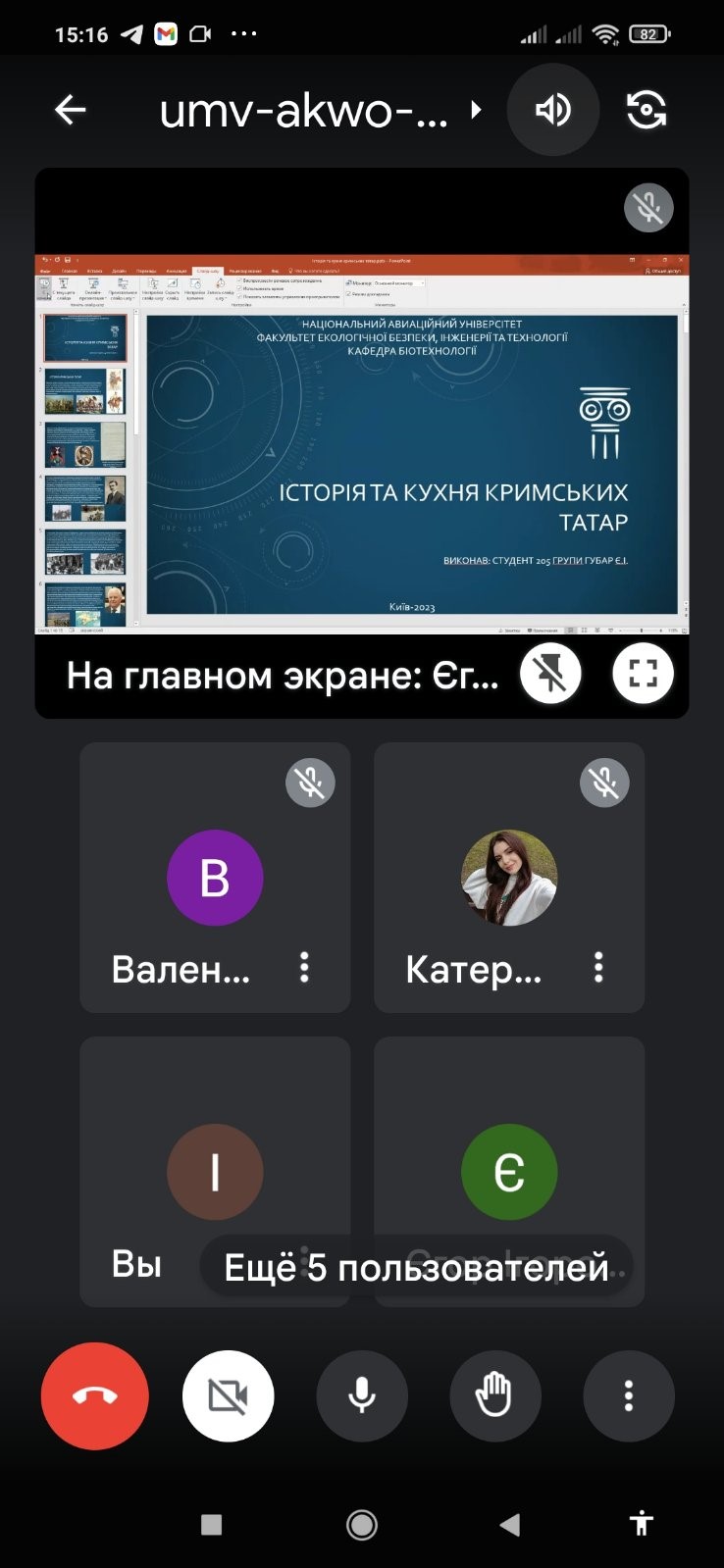The width and height of the screenshot is (724, 1568).
Task: Open more call options menu
Action: point(629,1395)
